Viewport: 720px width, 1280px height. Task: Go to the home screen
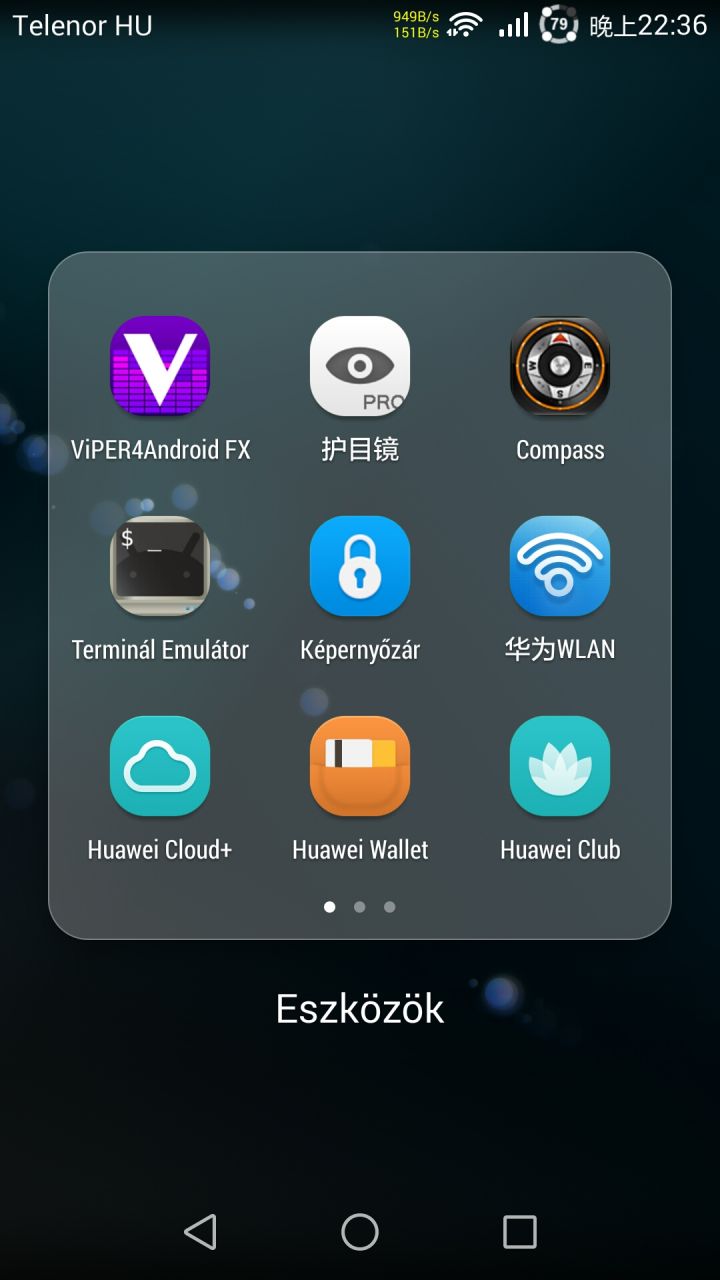click(360, 1232)
